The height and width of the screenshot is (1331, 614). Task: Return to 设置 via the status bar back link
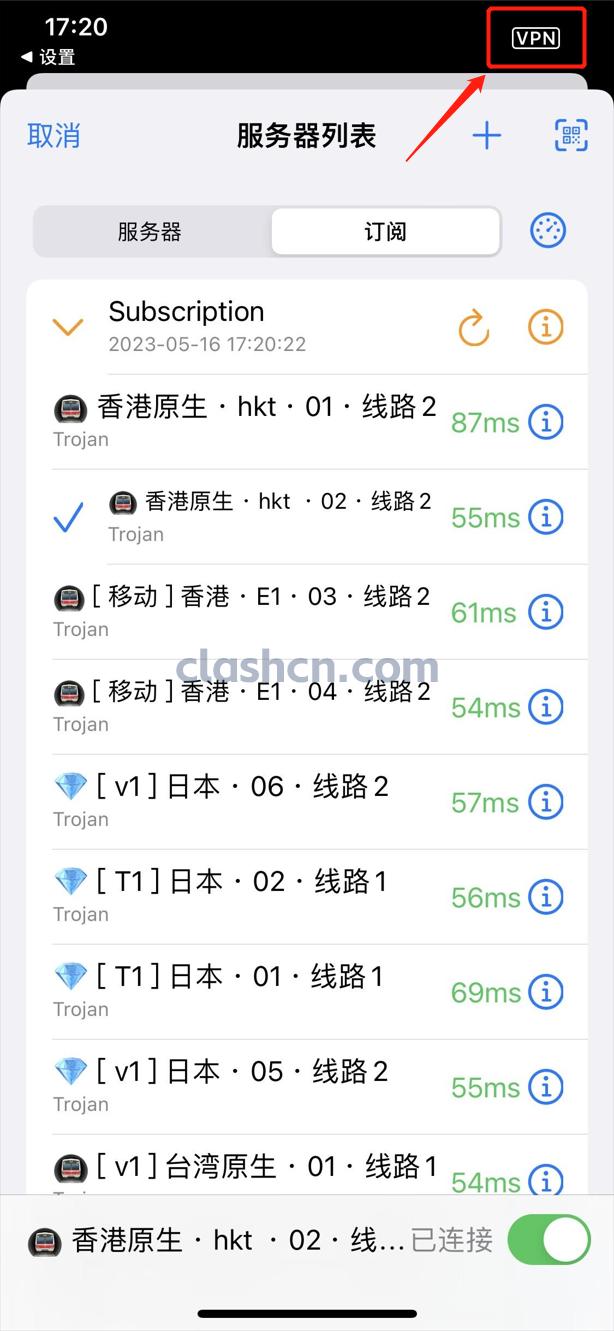(48, 58)
